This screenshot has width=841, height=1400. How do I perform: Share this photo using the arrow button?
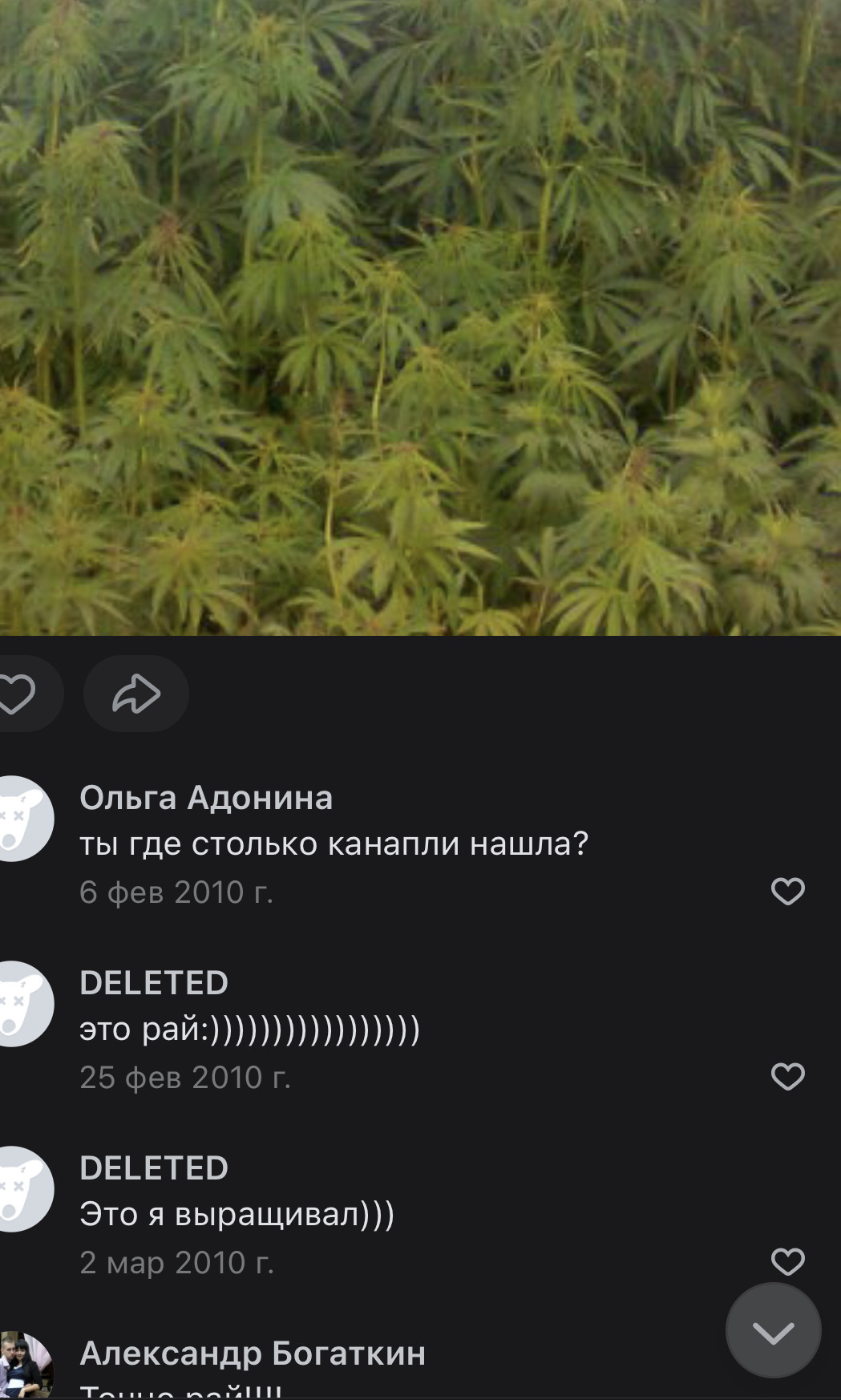136,694
